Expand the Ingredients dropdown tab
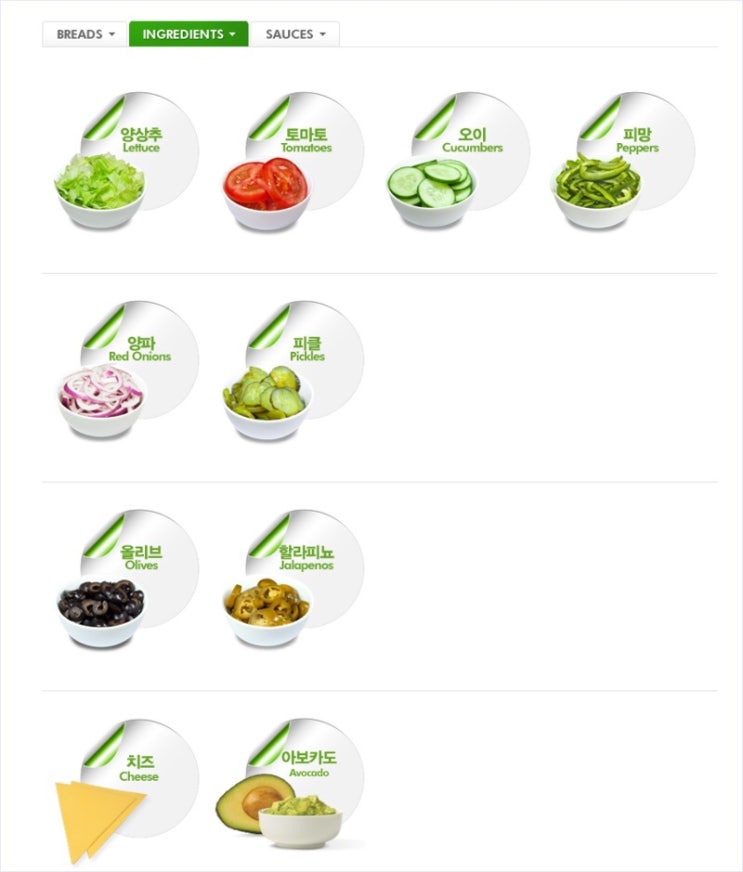The height and width of the screenshot is (872, 743). click(189, 34)
